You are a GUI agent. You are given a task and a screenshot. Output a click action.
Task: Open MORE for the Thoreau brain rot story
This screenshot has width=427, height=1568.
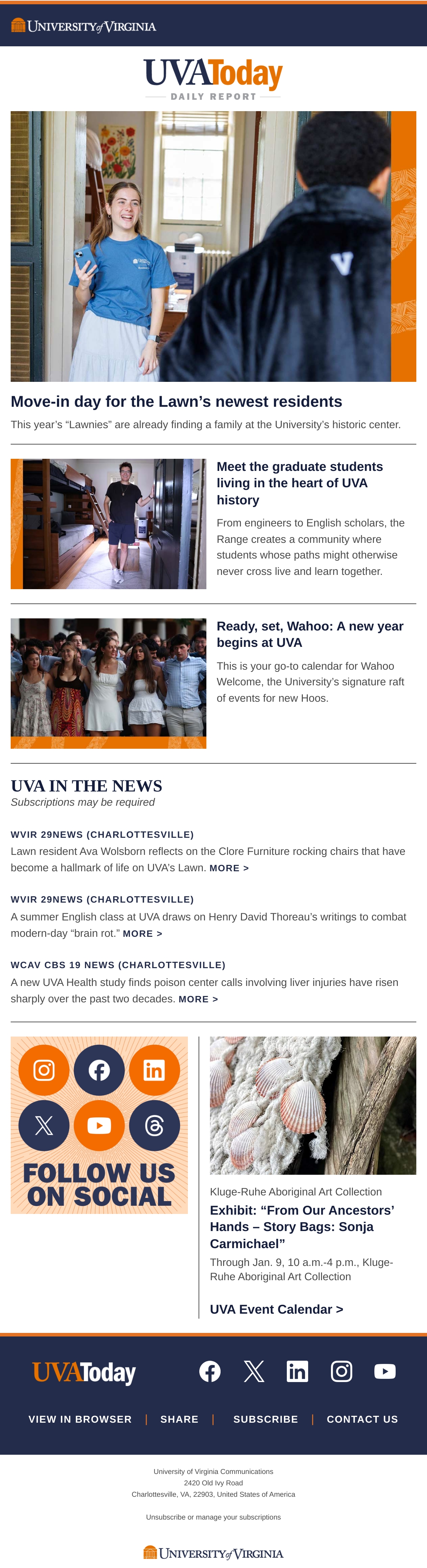(x=142, y=934)
